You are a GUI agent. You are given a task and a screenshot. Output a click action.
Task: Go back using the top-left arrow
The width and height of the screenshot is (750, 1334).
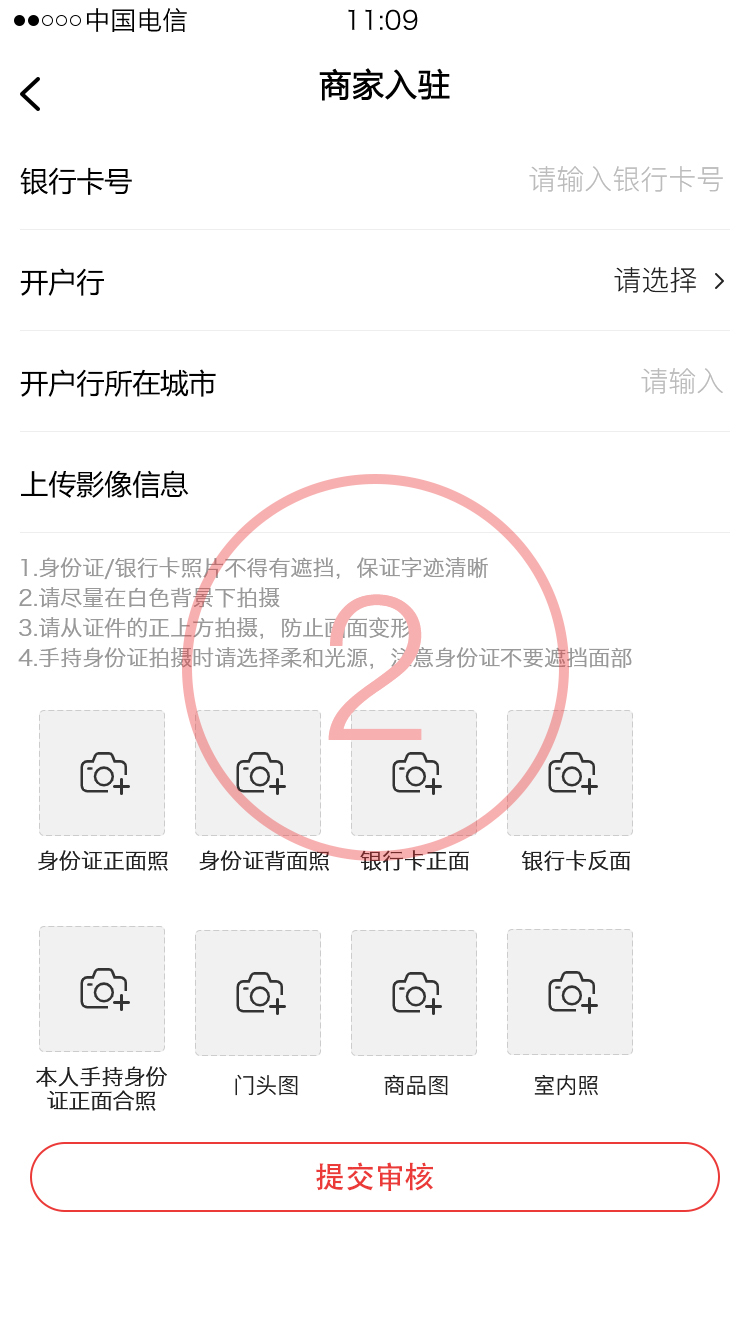tap(31, 94)
